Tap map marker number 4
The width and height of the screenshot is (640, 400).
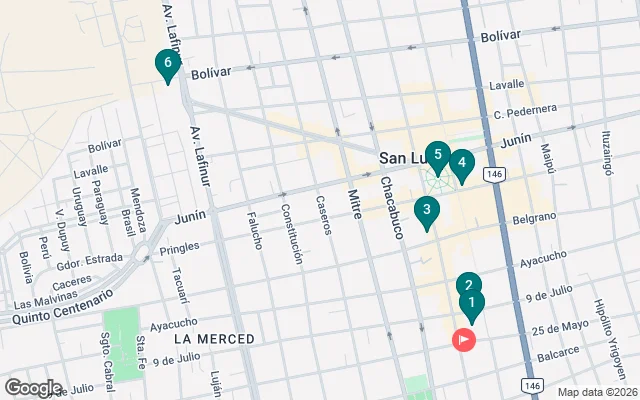point(461,162)
